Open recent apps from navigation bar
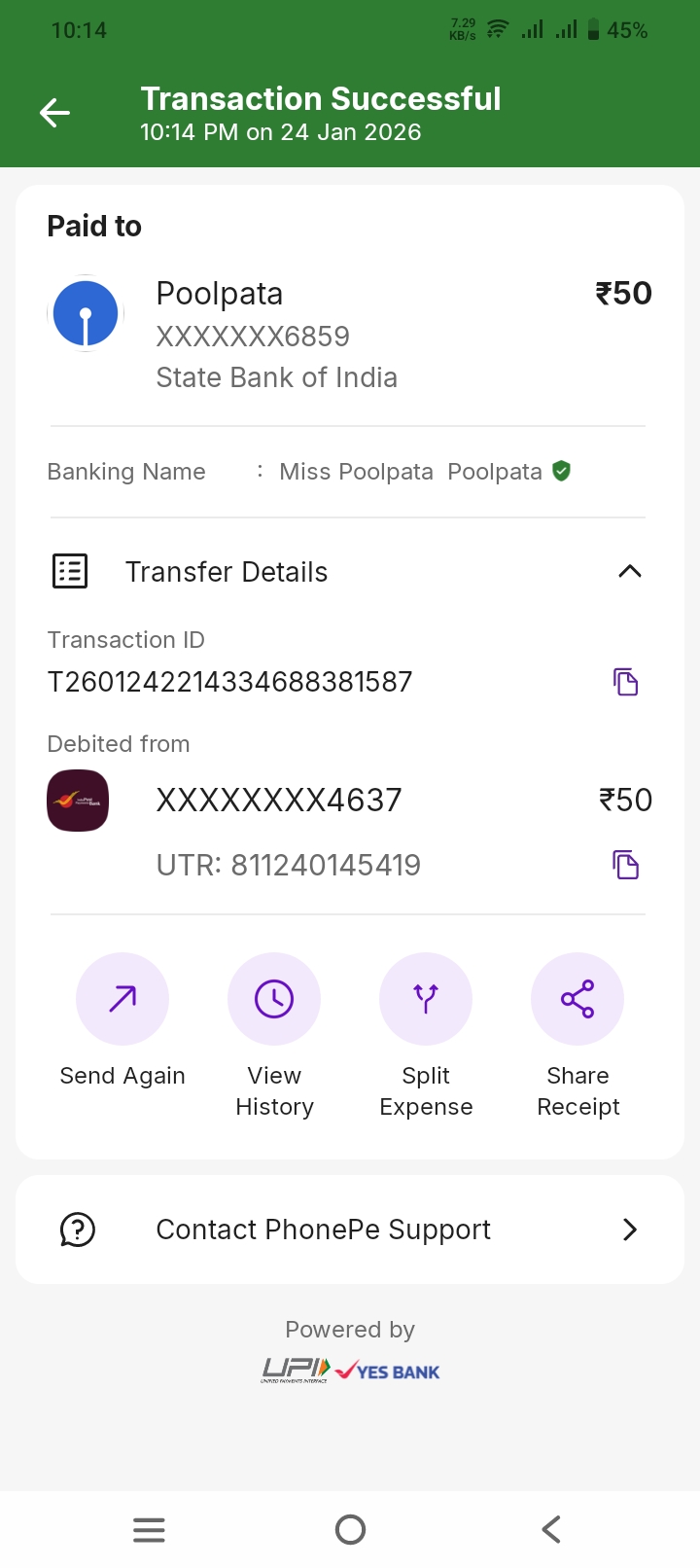700x1568 pixels. tap(149, 1530)
